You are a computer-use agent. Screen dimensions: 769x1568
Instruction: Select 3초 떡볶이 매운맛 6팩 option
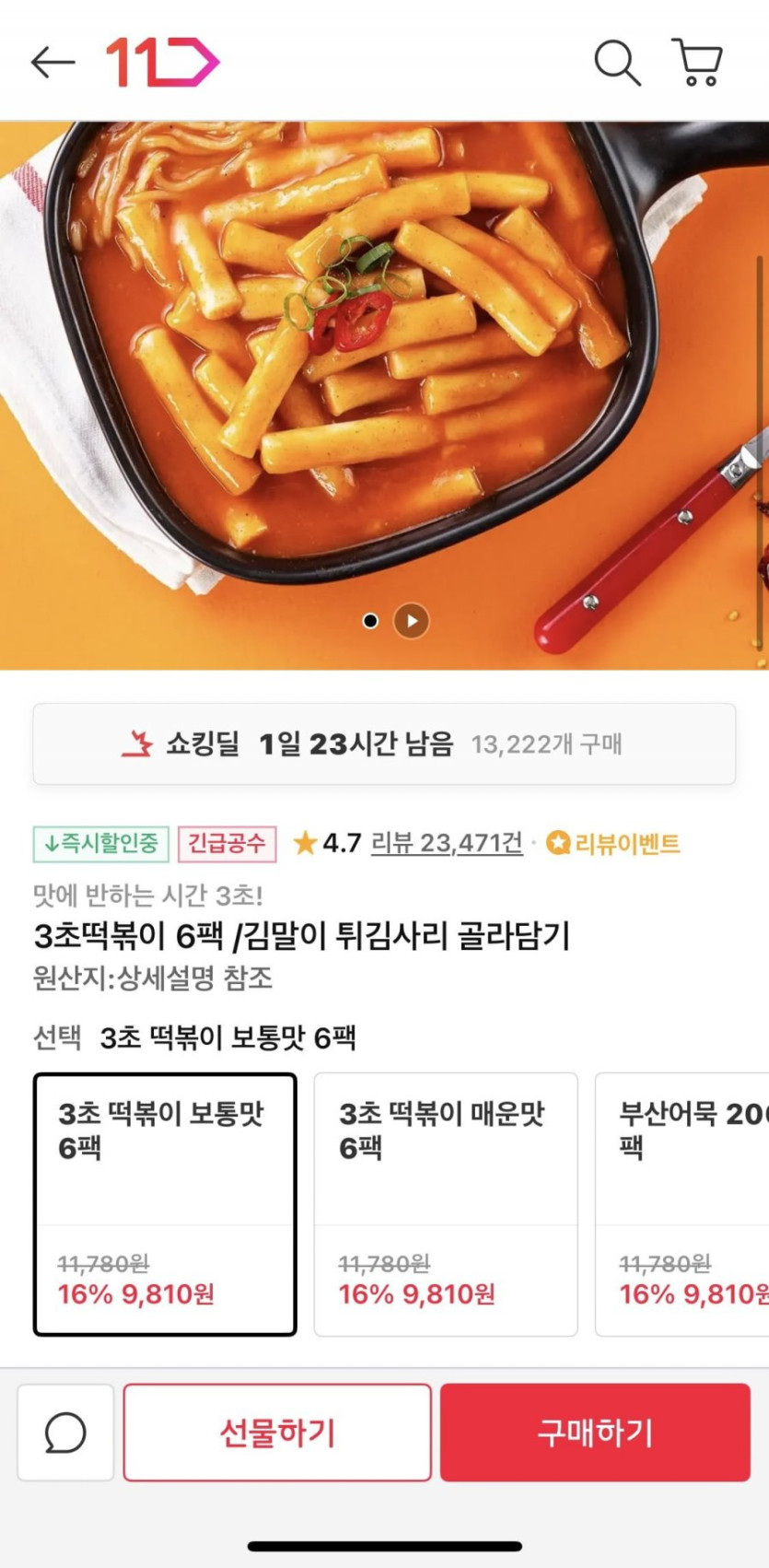pyautogui.click(x=446, y=1204)
